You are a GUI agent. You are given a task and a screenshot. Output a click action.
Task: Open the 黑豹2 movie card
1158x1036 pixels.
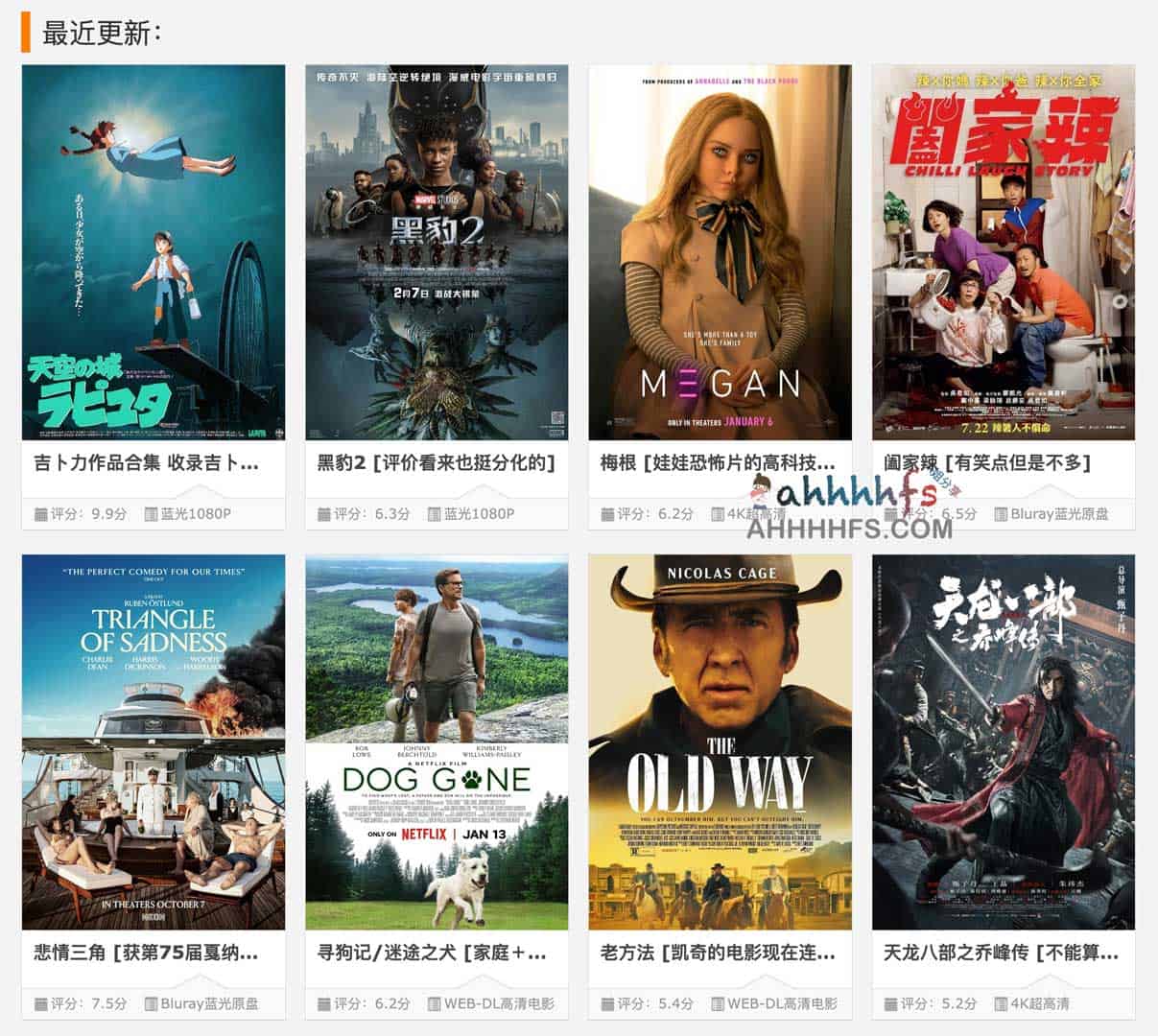pyautogui.click(x=437, y=253)
